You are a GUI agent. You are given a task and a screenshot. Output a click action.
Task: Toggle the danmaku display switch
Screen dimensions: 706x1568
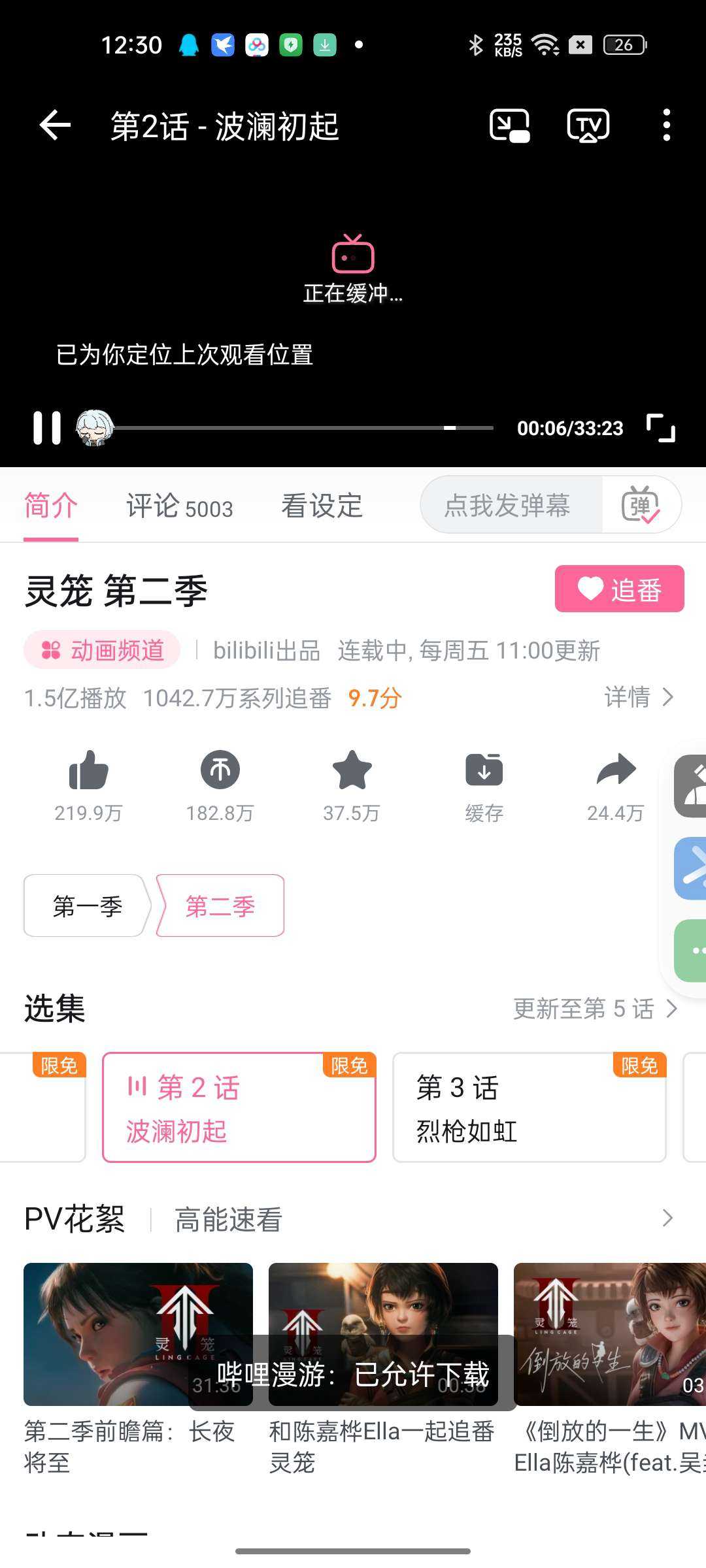point(641,505)
